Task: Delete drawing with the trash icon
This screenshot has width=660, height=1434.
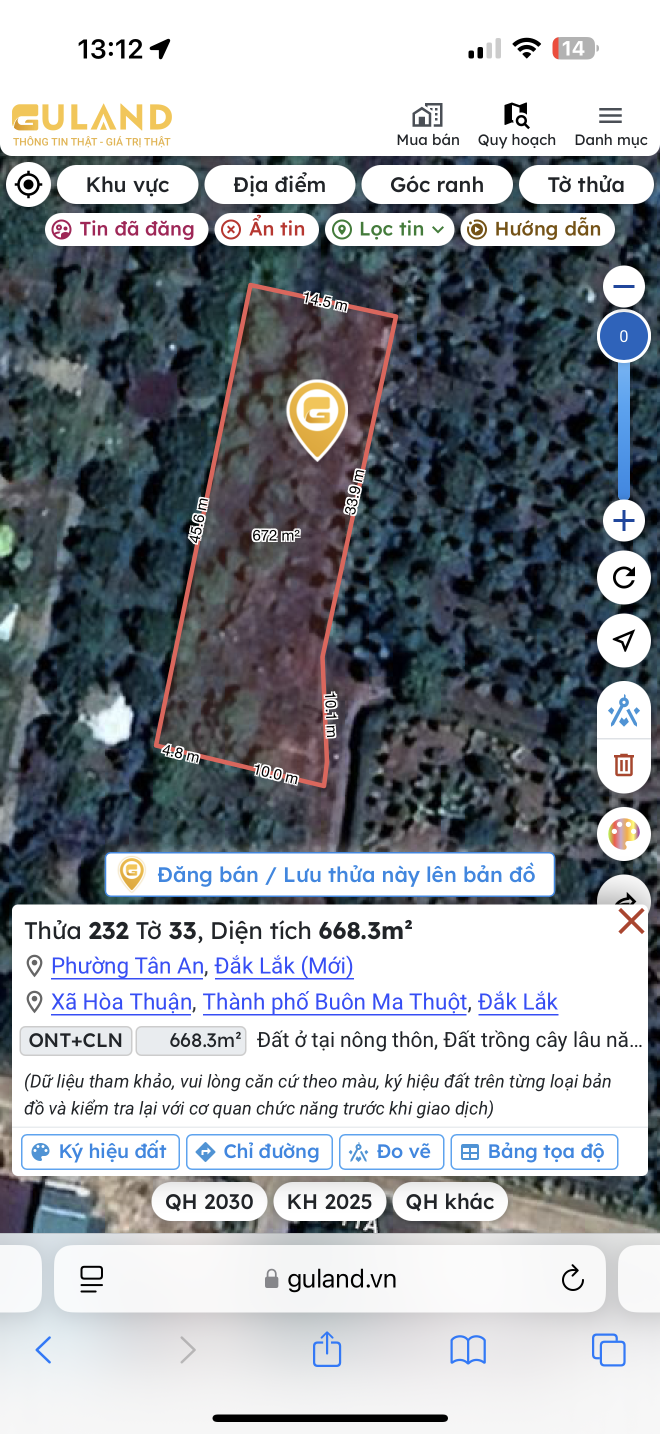Action: tap(624, 766)
